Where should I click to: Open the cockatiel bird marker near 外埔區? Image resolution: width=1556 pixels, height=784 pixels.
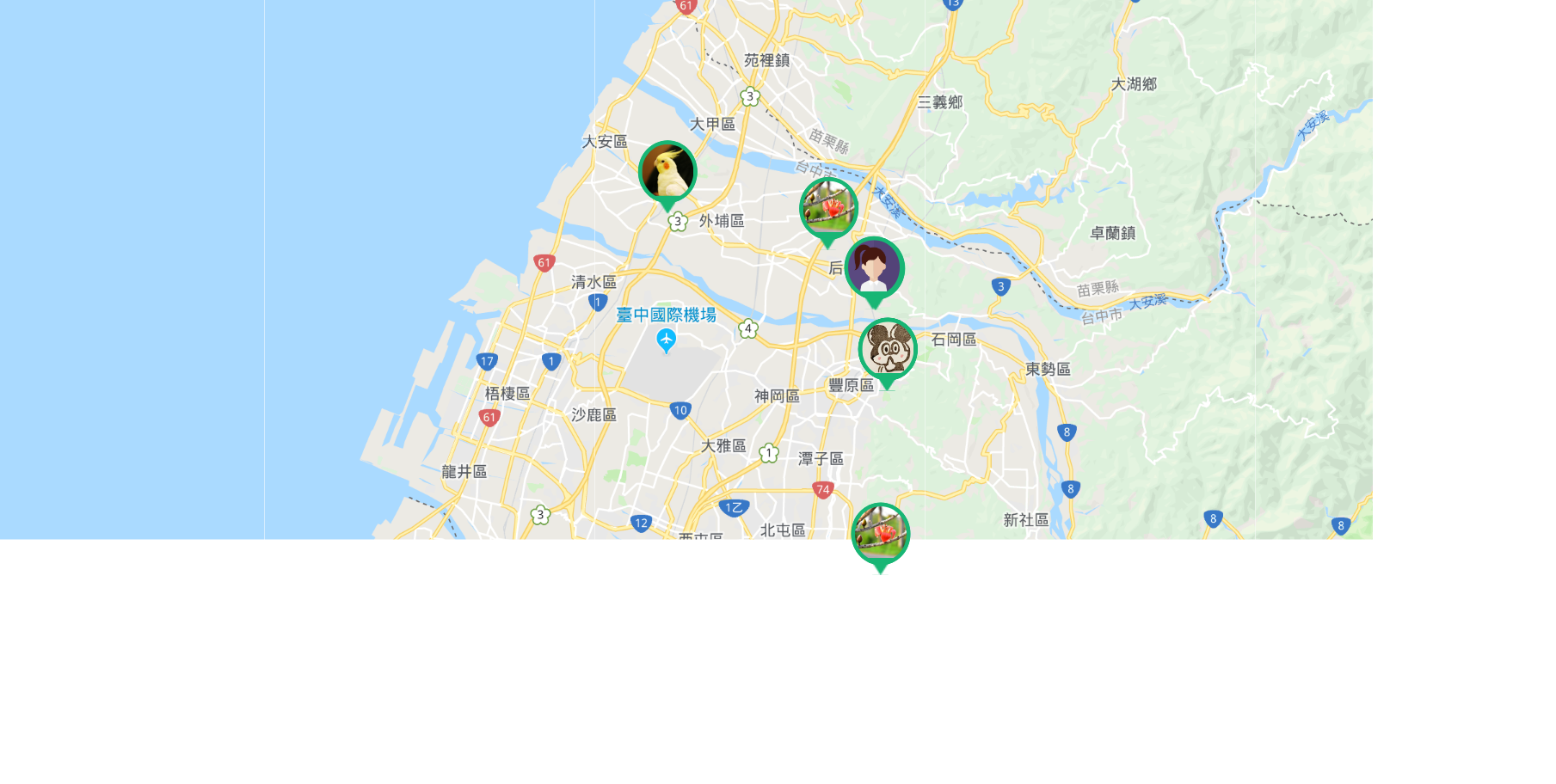[667, 172]
